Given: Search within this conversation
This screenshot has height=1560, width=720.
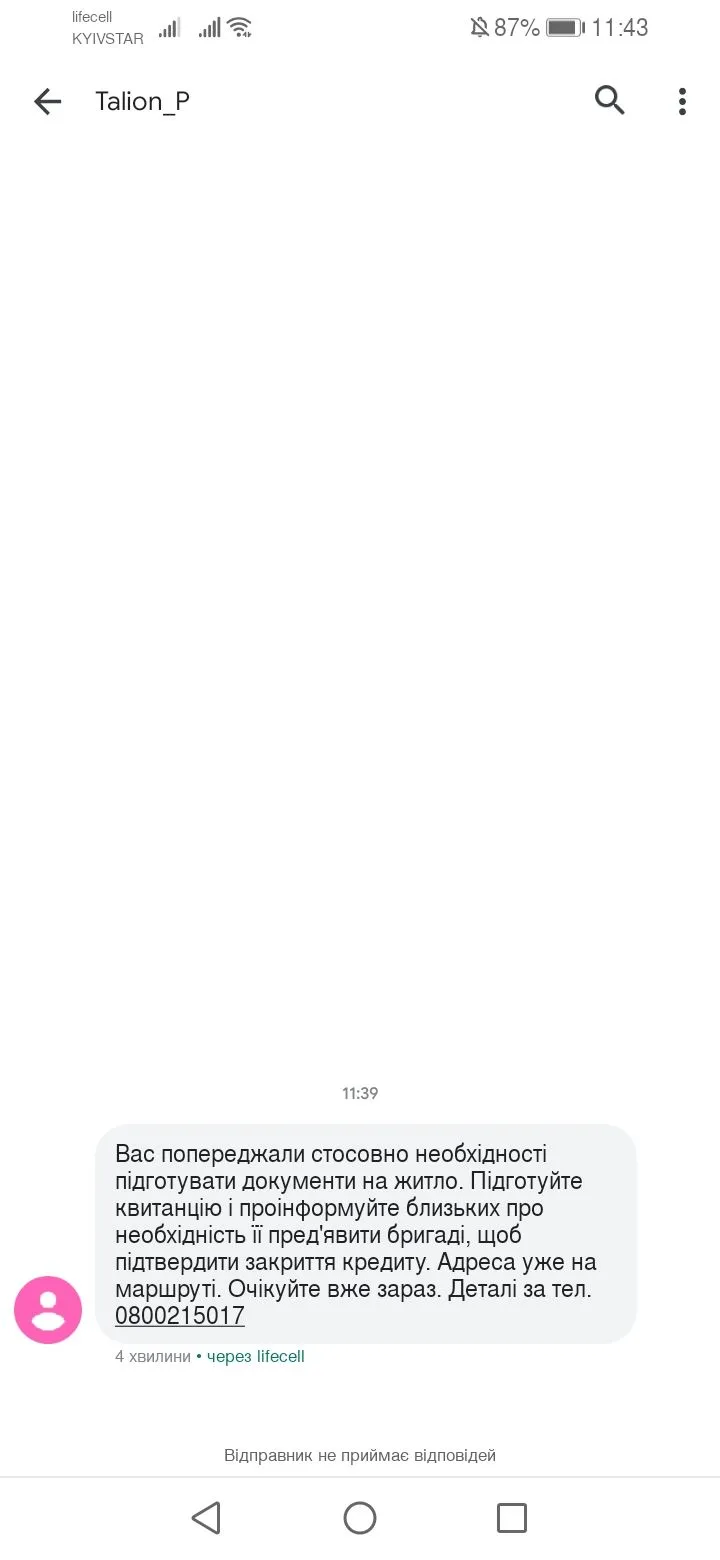Looking at the screenshot, I should [x=609, y=100].
